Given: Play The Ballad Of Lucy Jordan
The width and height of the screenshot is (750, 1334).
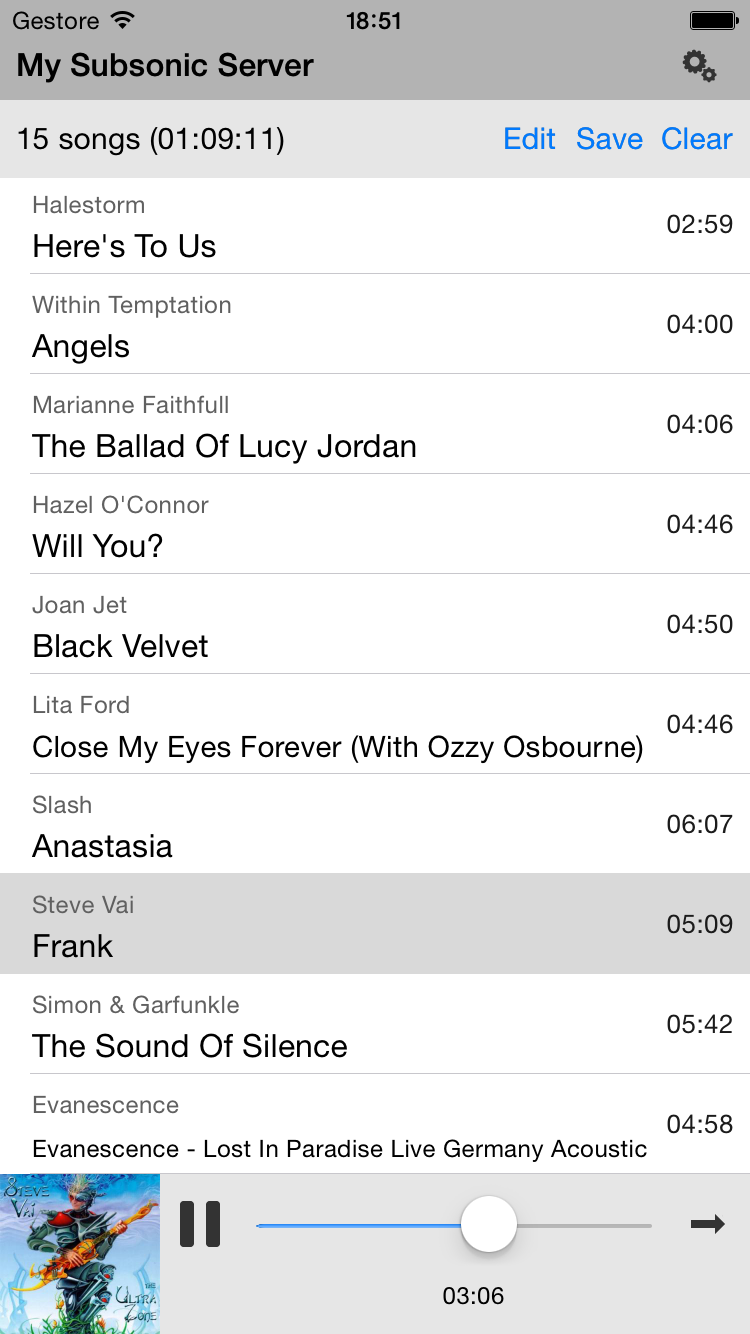Looking at the screenshot, I should coord(375,424).
